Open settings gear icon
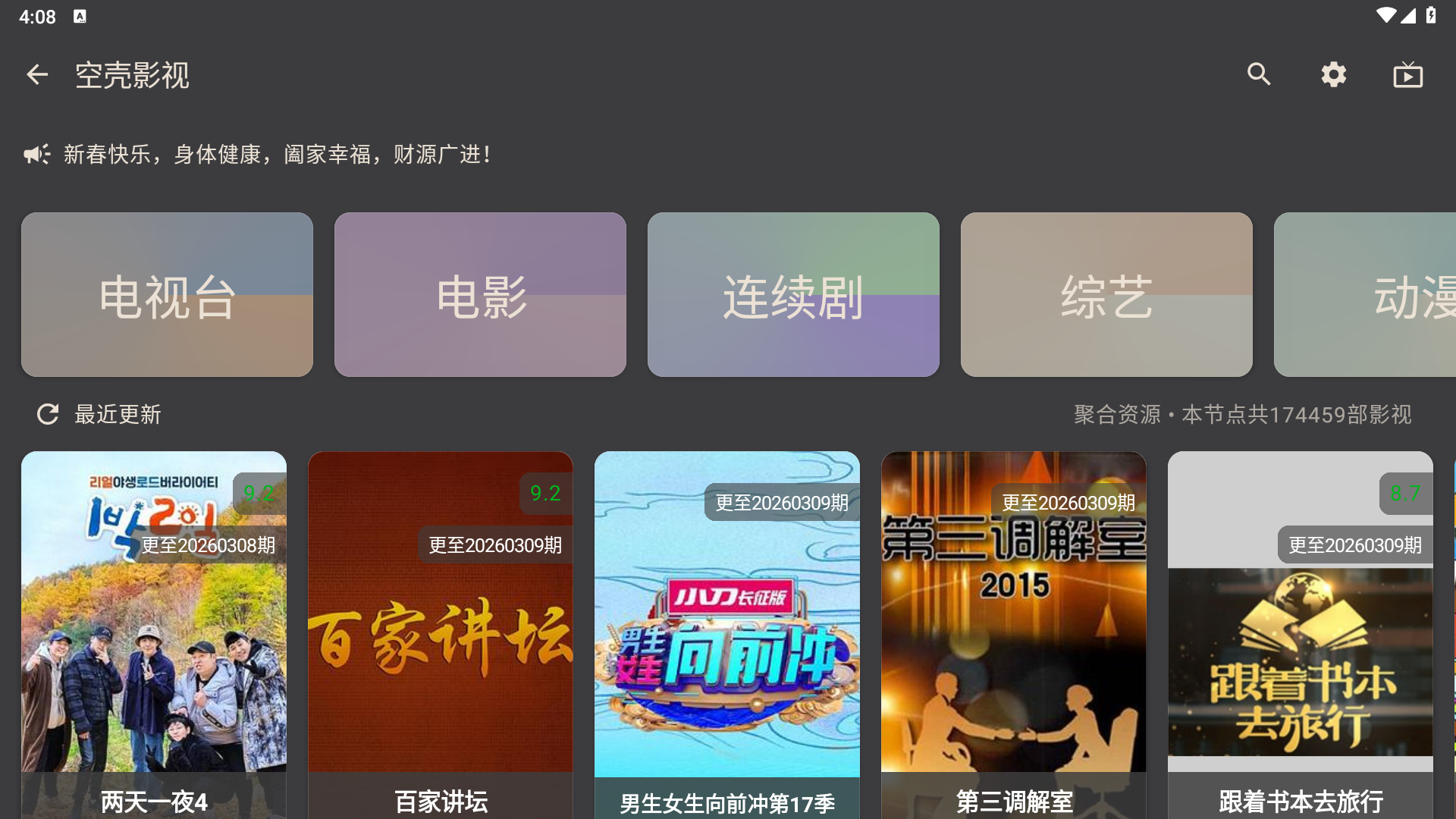 pyautogui.click(x=1333, y=74)
